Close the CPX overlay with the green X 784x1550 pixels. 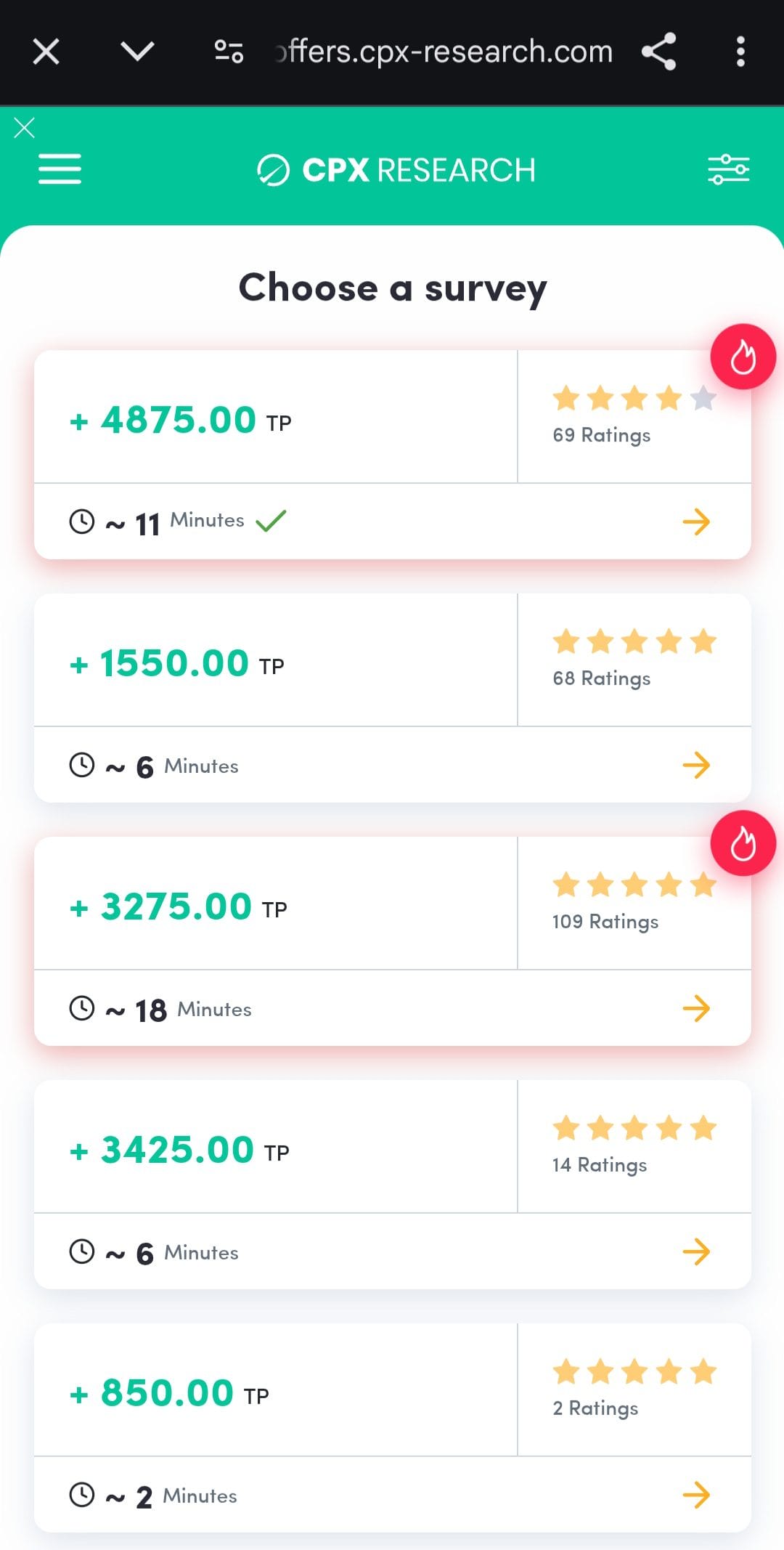(x=24, y=127)
